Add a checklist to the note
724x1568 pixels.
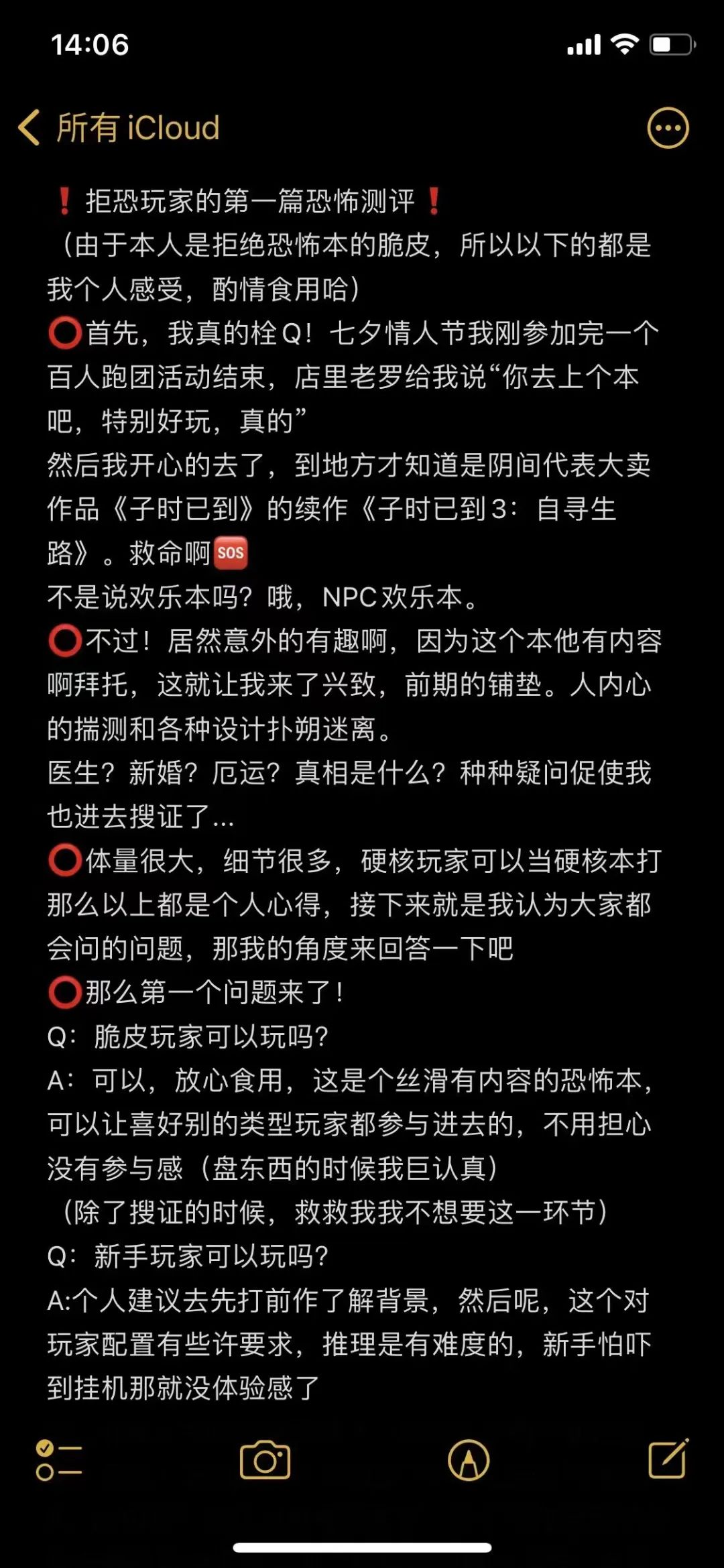coord(59,1460)
